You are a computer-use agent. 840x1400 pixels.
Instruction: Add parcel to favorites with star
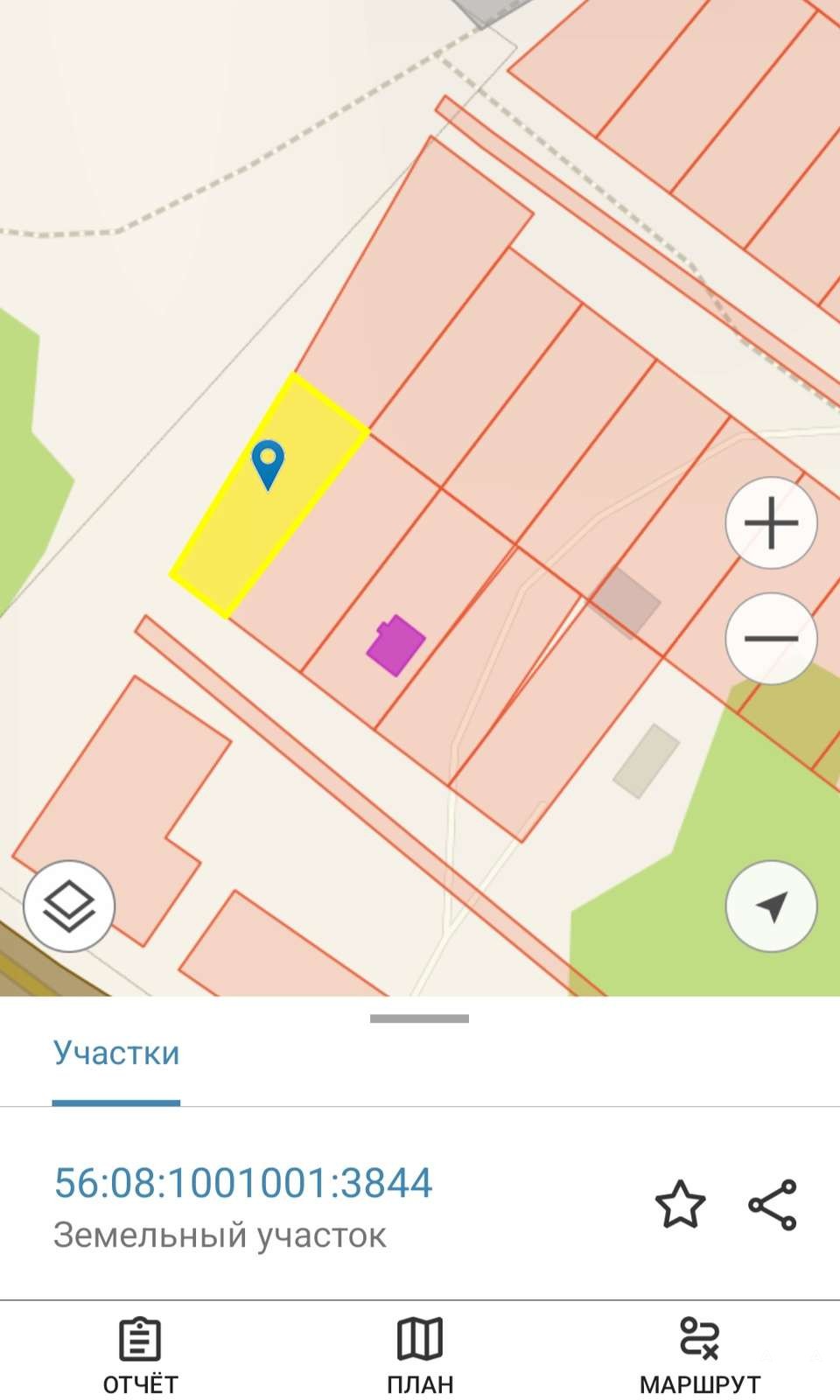coord(680,1205)
